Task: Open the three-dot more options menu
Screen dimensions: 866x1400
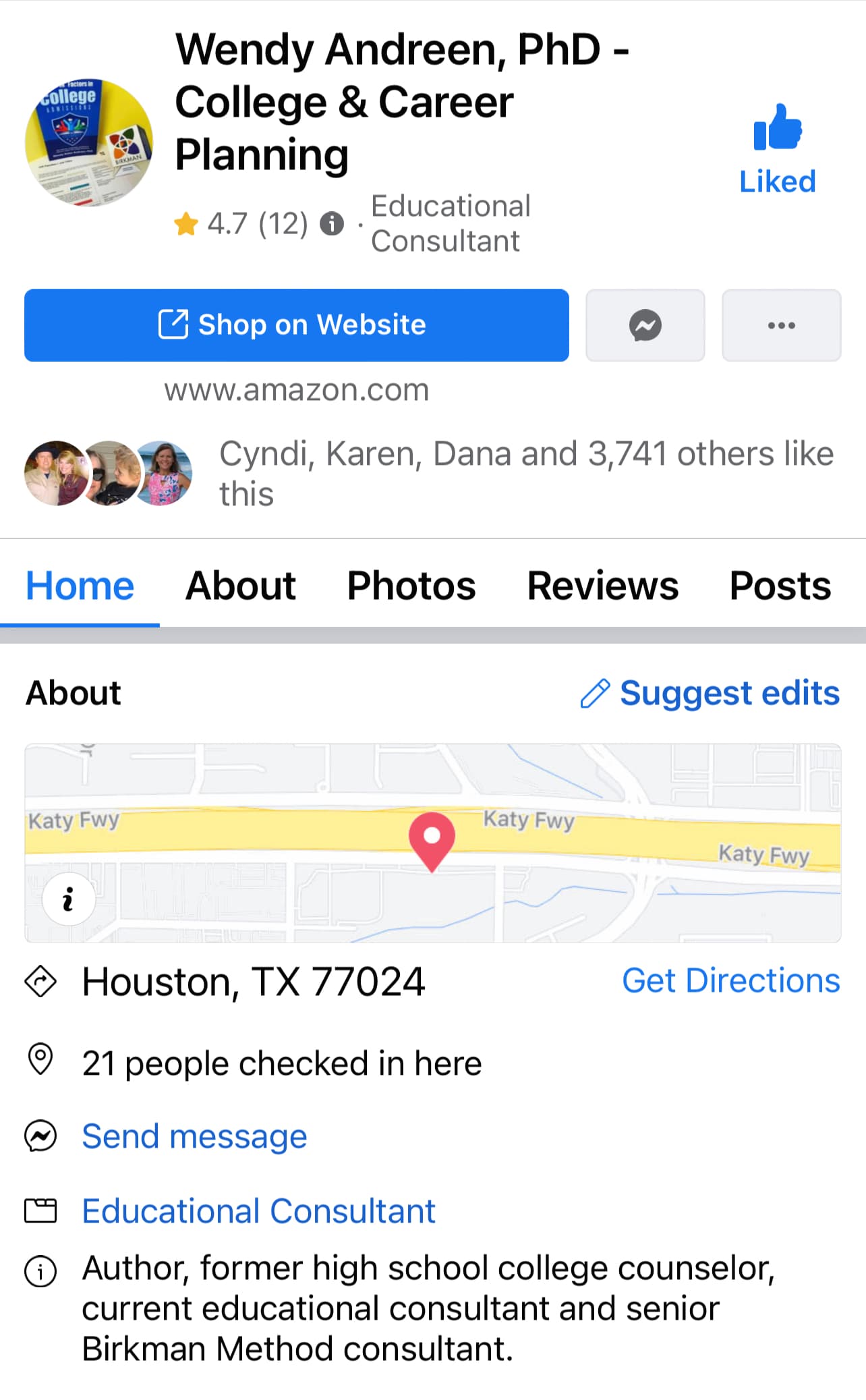Action: 782,325
